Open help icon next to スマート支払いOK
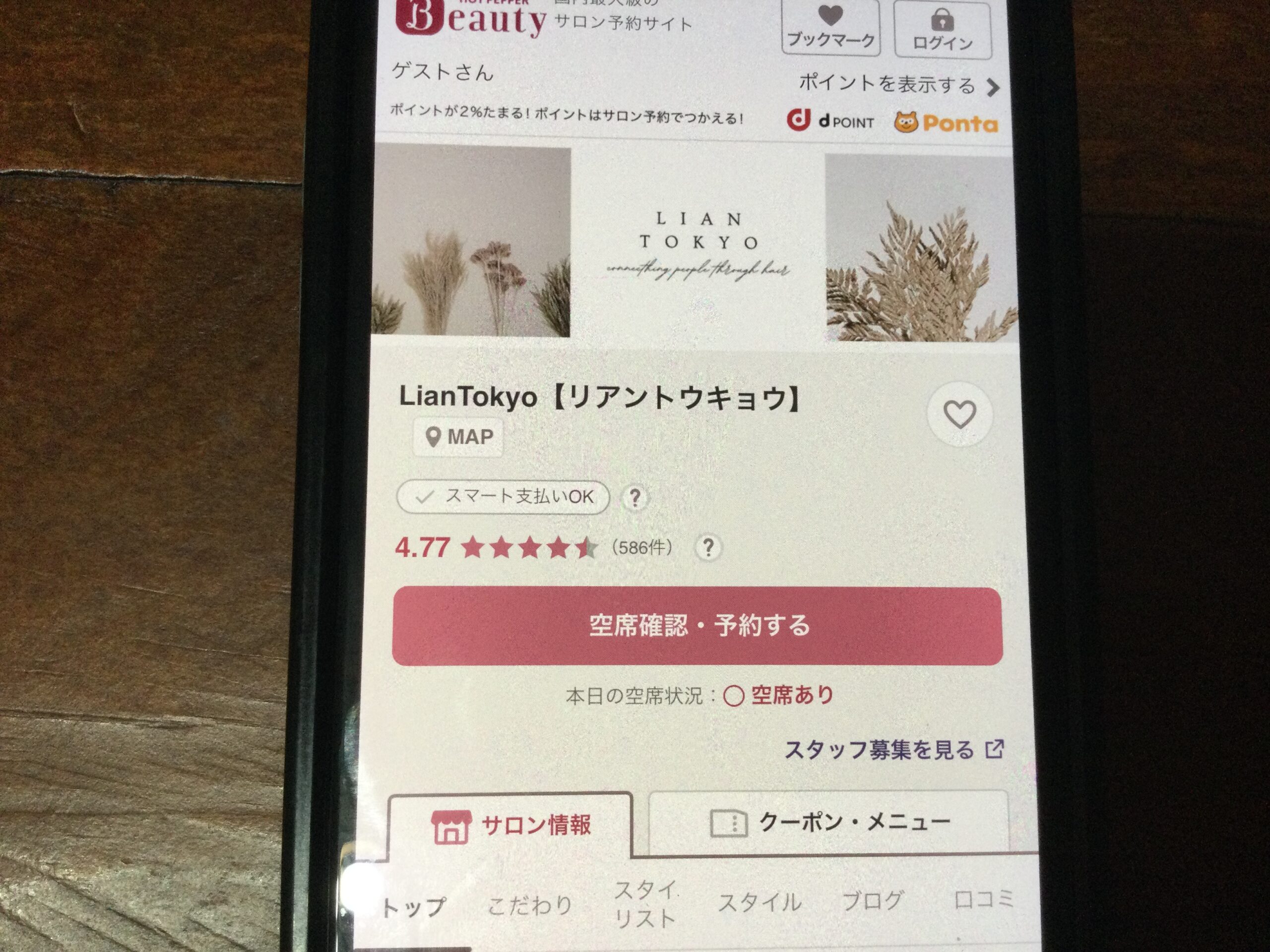Screen dimensions: 1270x952 point(635,497)
